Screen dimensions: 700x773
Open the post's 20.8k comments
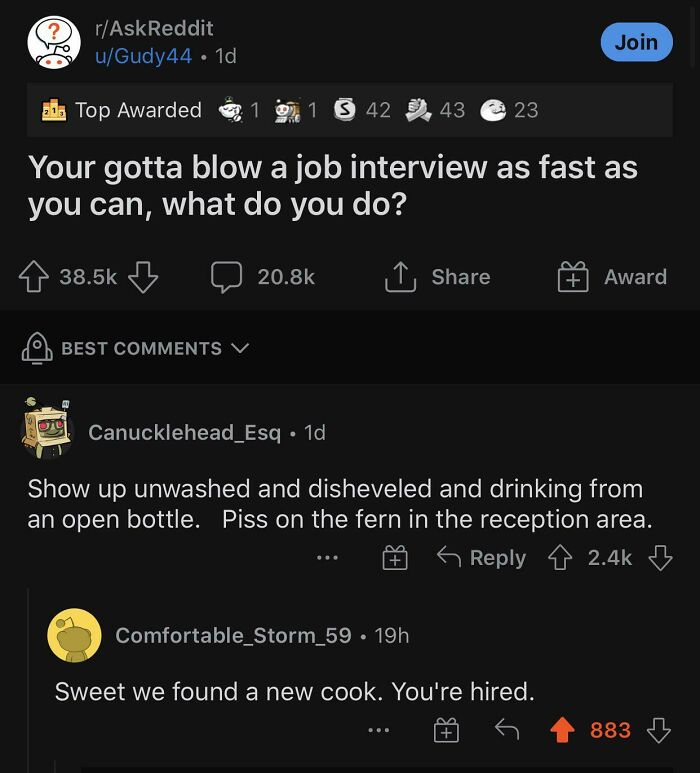coord(263,277)
